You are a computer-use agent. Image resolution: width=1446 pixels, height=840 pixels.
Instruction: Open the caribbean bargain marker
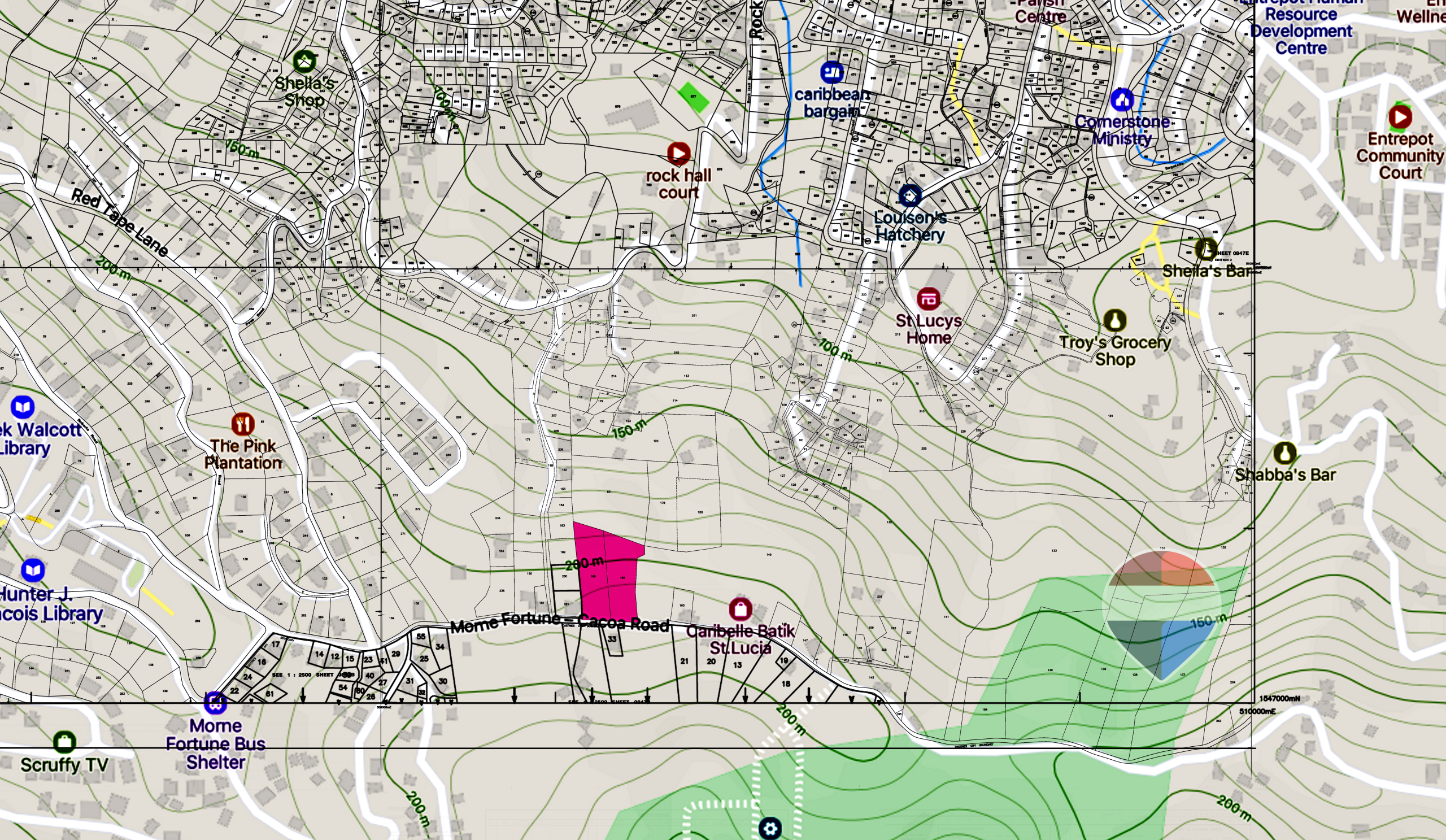(x=831, y=72)
